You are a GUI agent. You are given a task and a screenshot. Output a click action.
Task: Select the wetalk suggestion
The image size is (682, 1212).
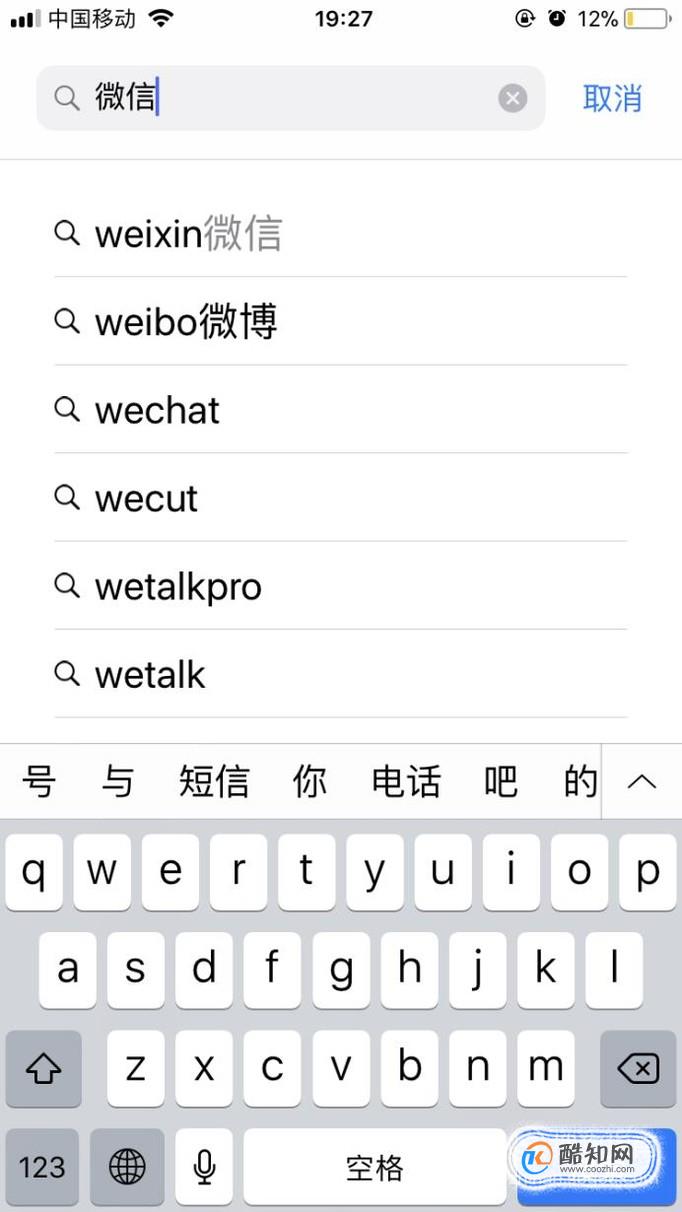point(341,674)
